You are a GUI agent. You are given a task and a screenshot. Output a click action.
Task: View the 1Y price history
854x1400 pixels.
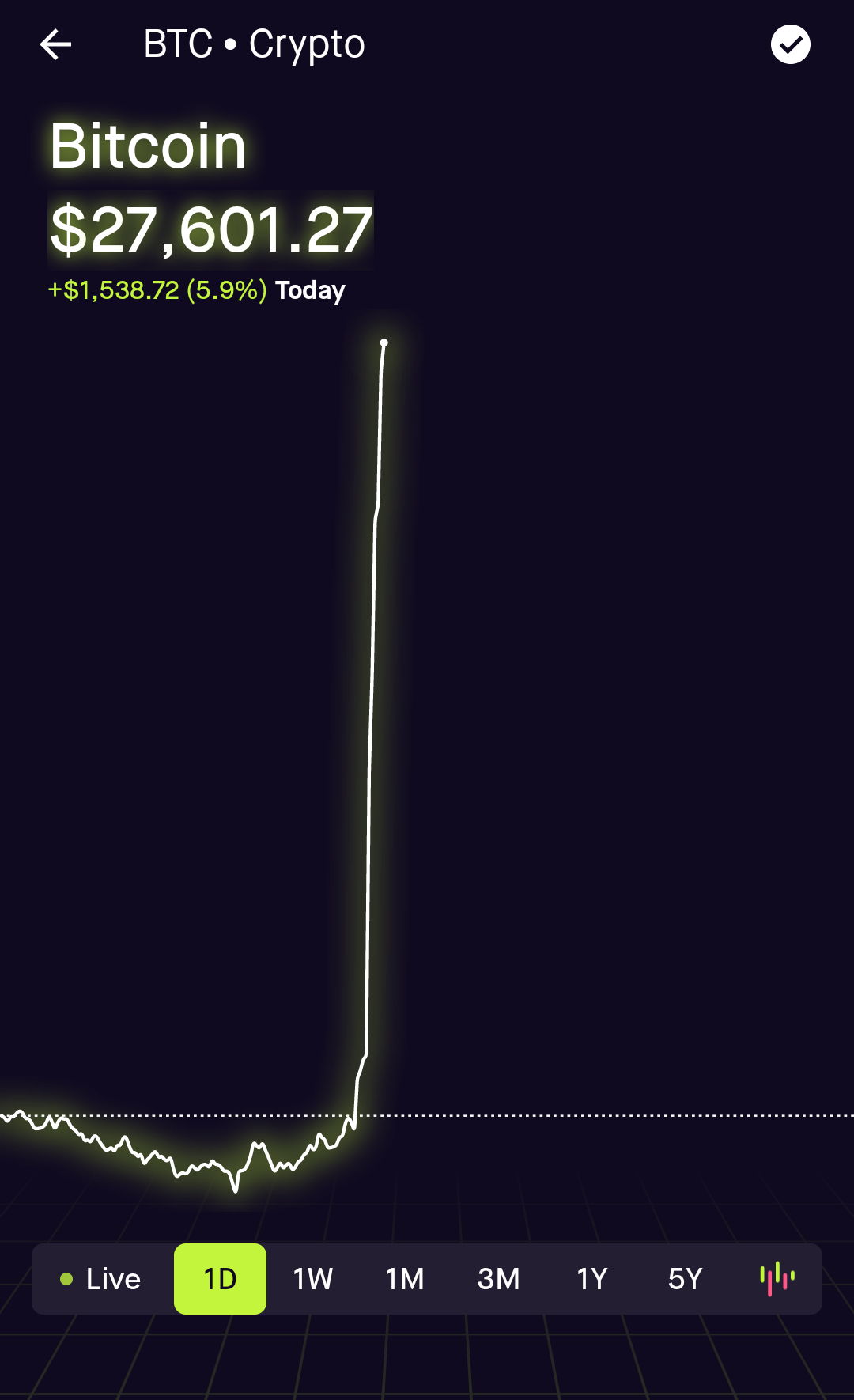pyautogui.click(x=591, y=1279)
